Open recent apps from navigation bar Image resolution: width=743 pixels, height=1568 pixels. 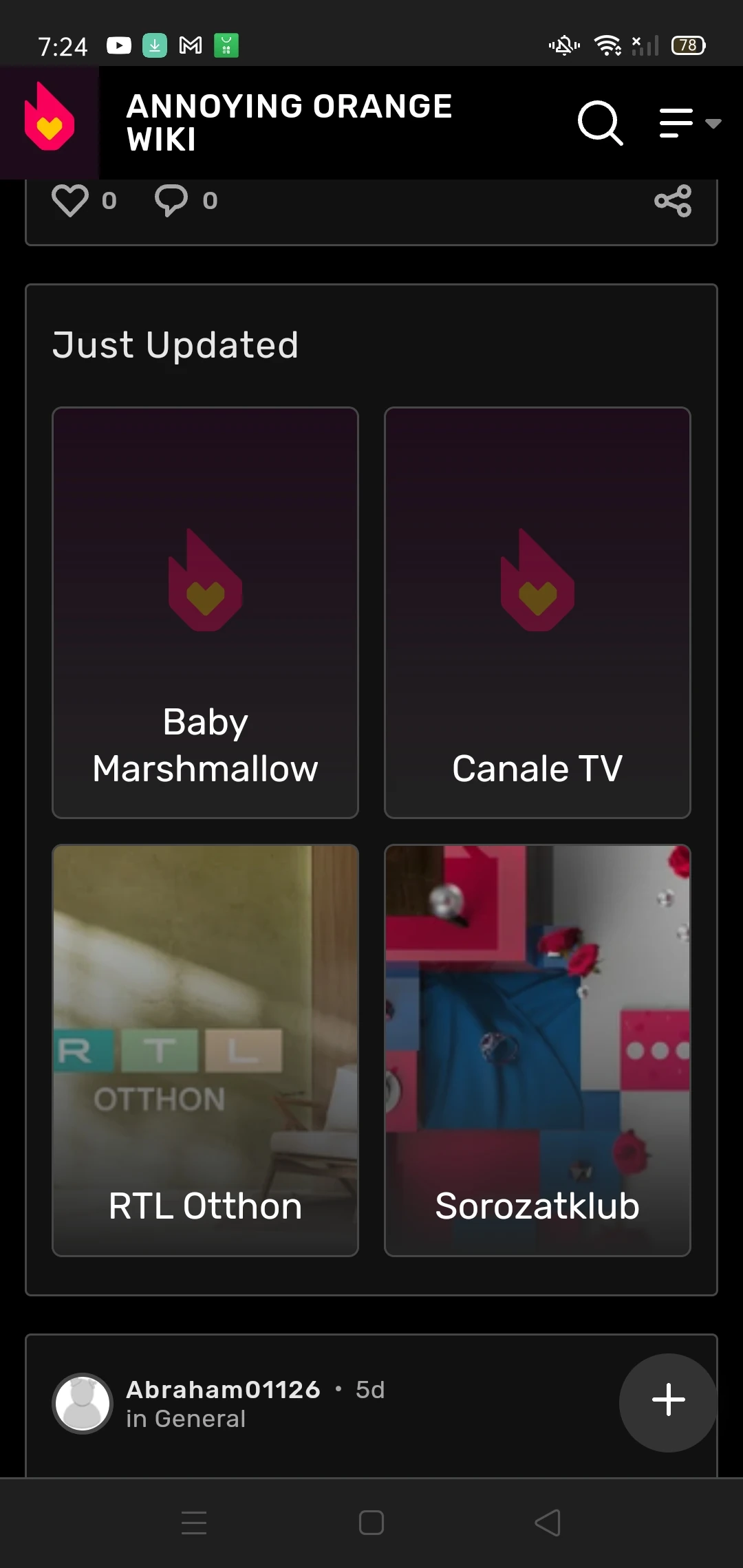pyautogui.click(x=194, y=1523)
